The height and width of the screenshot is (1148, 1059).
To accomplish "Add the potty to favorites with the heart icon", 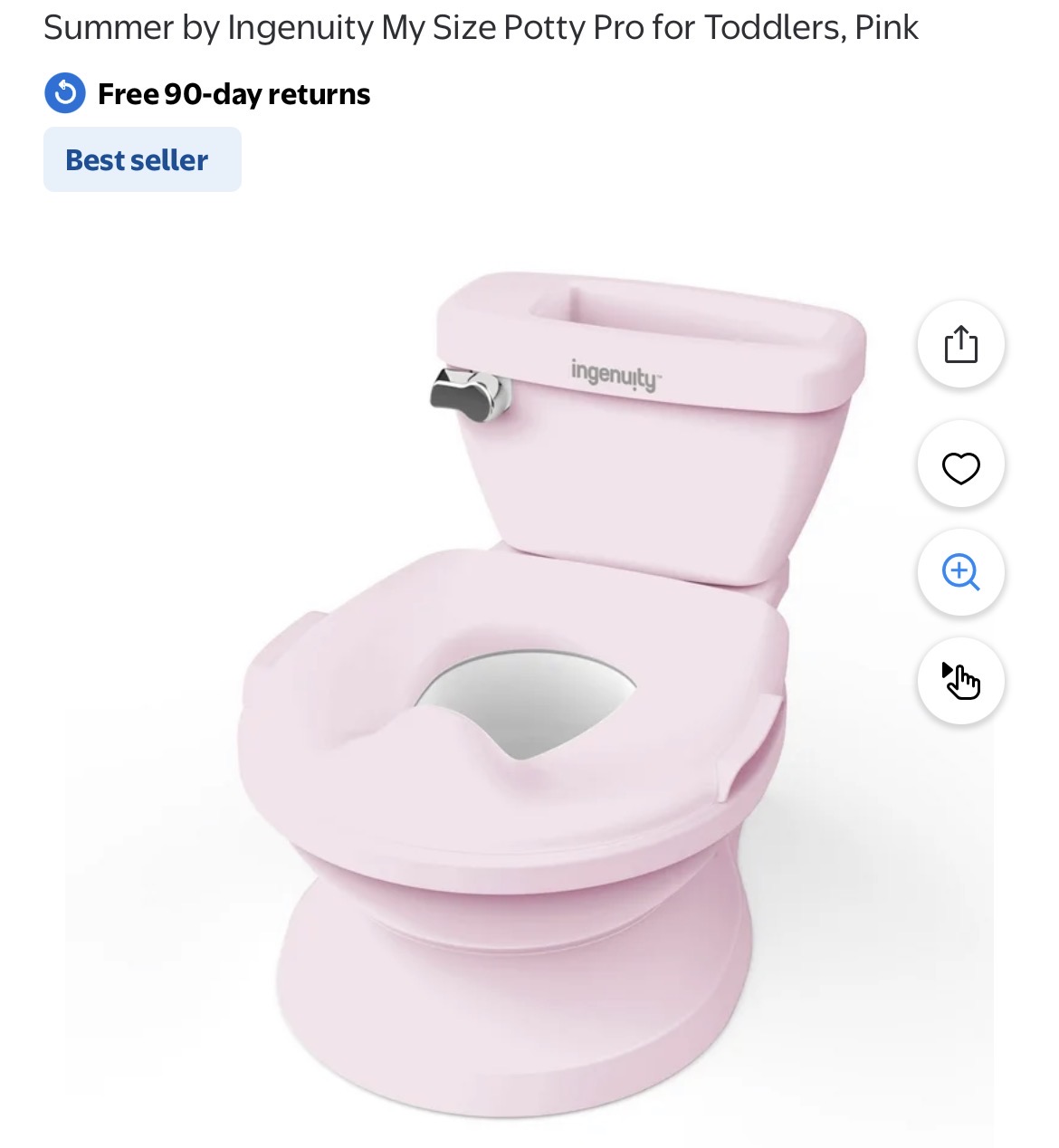I will [960, 467].
